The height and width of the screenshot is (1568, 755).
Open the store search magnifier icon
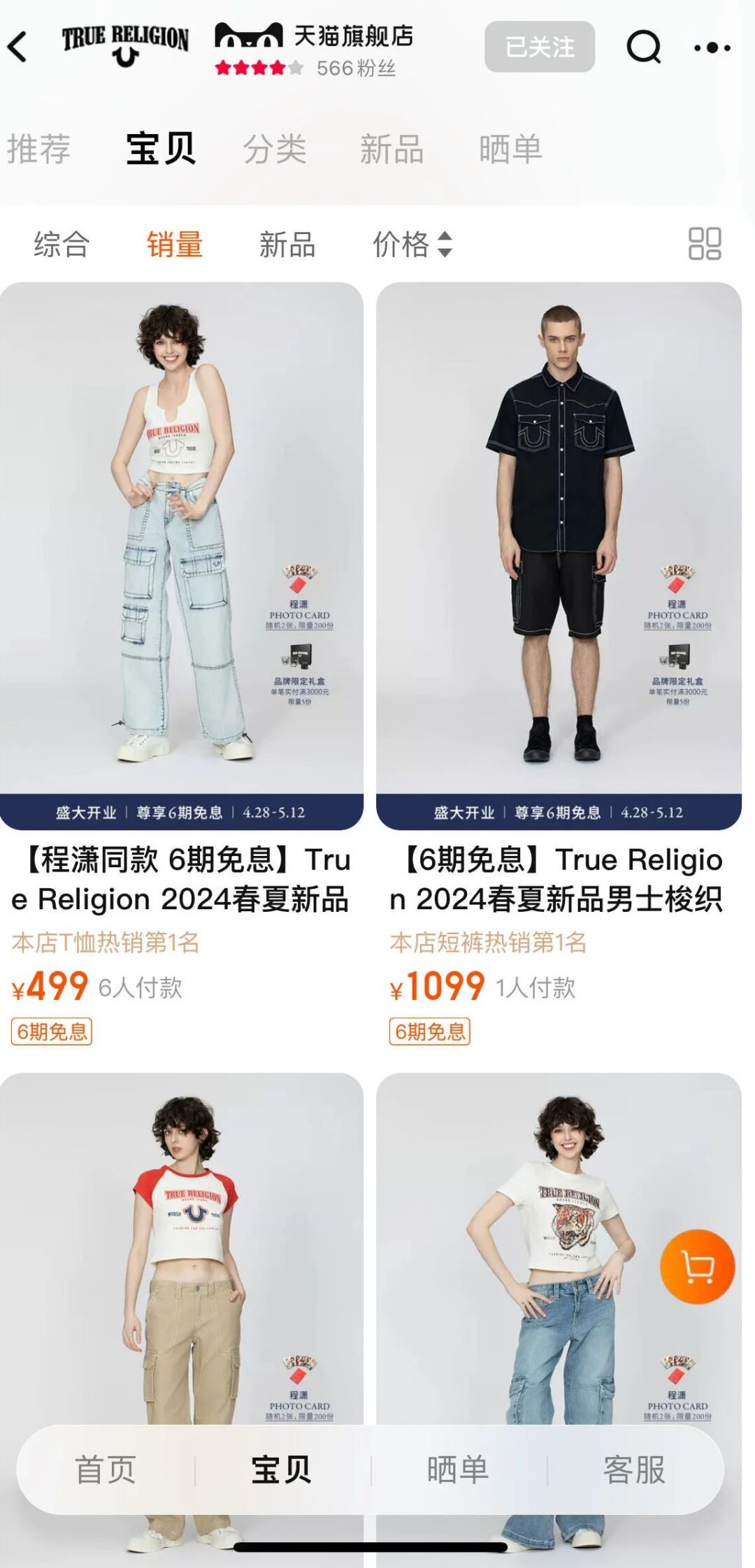click(x=643, y=48)
